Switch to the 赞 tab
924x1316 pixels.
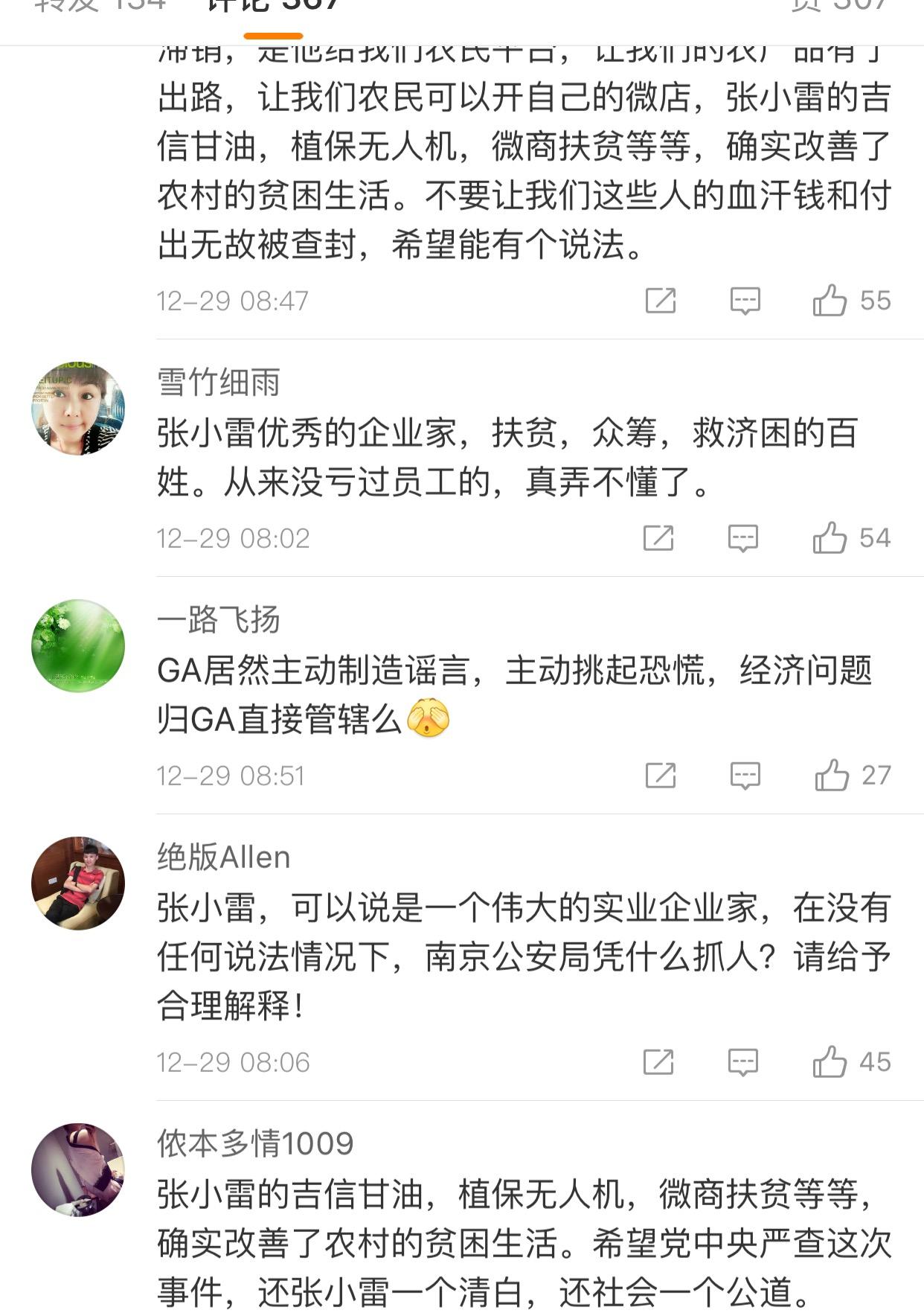click(839, 6)
